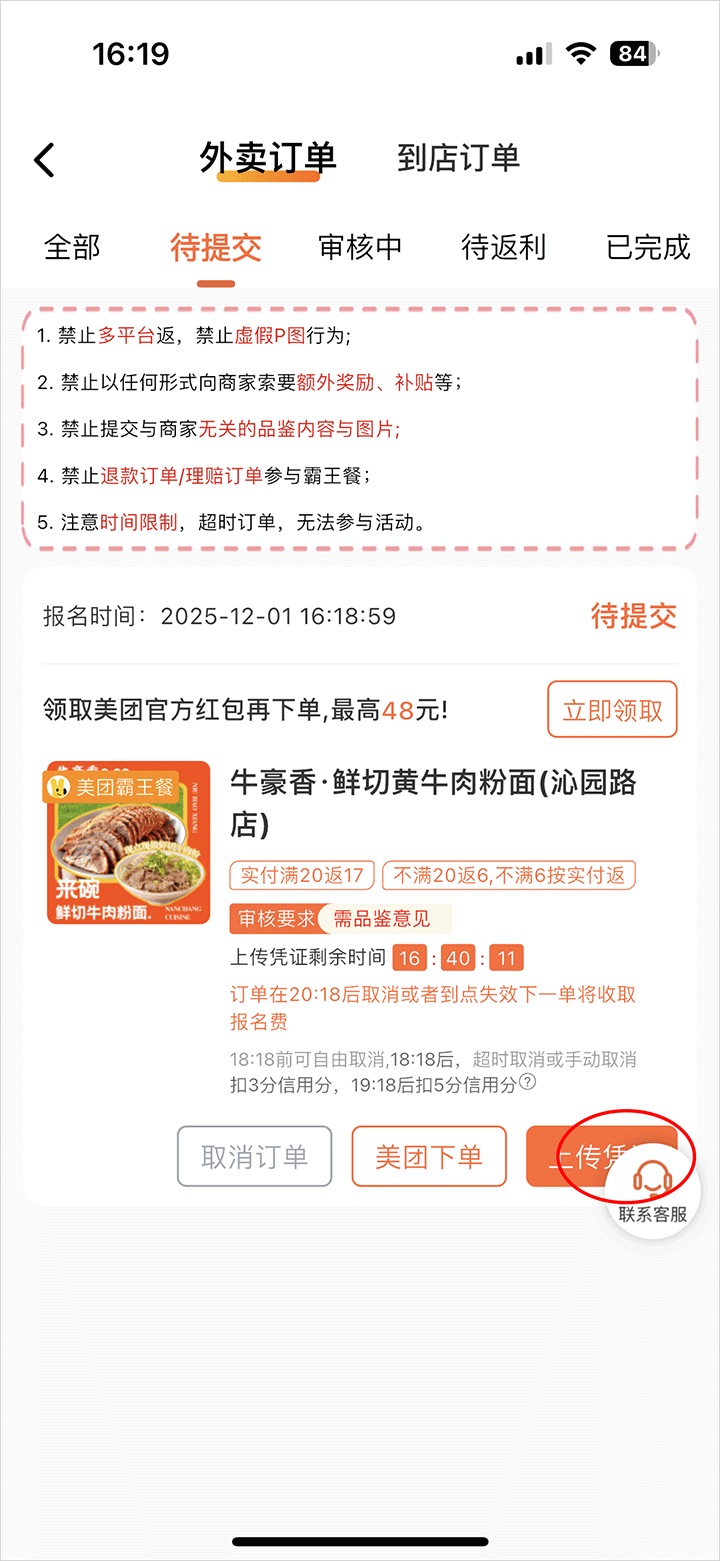Open the 审核中 tab
This screenshot has width=720, height=1561.
coord(360,247)
